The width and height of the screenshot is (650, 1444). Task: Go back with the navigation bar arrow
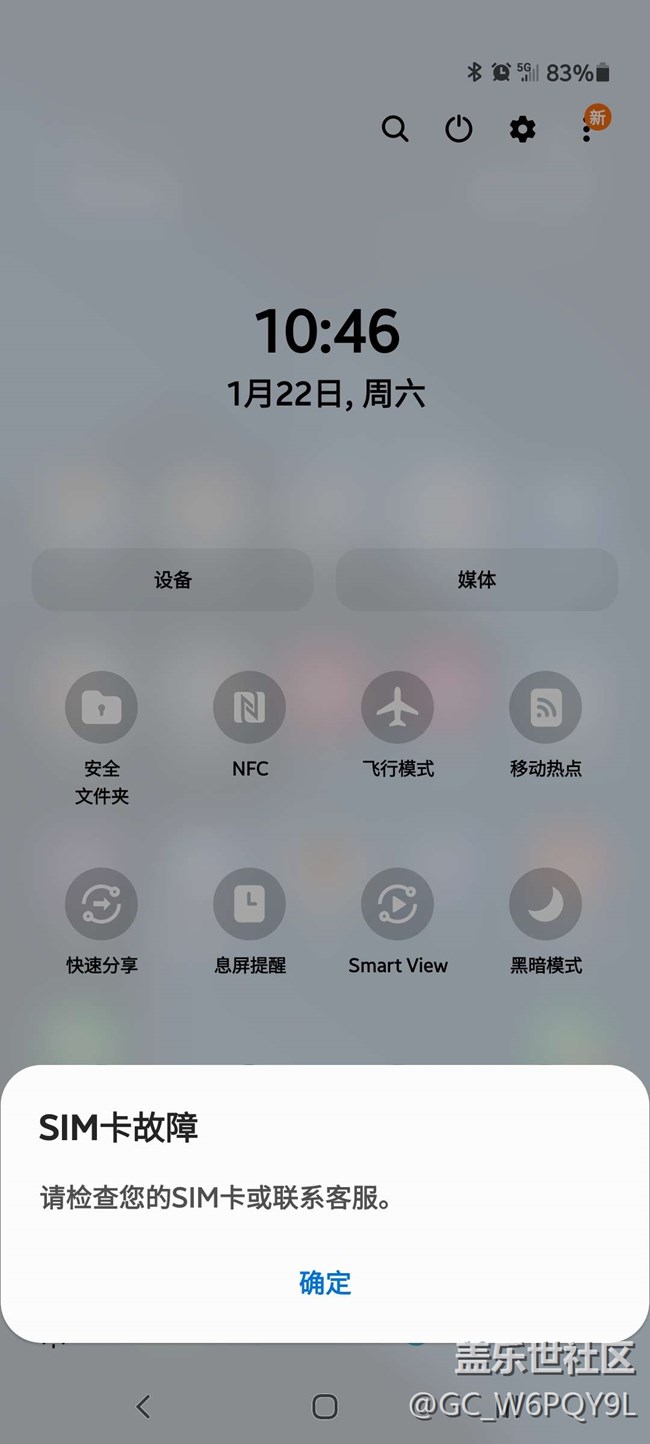pos(143,1407)
